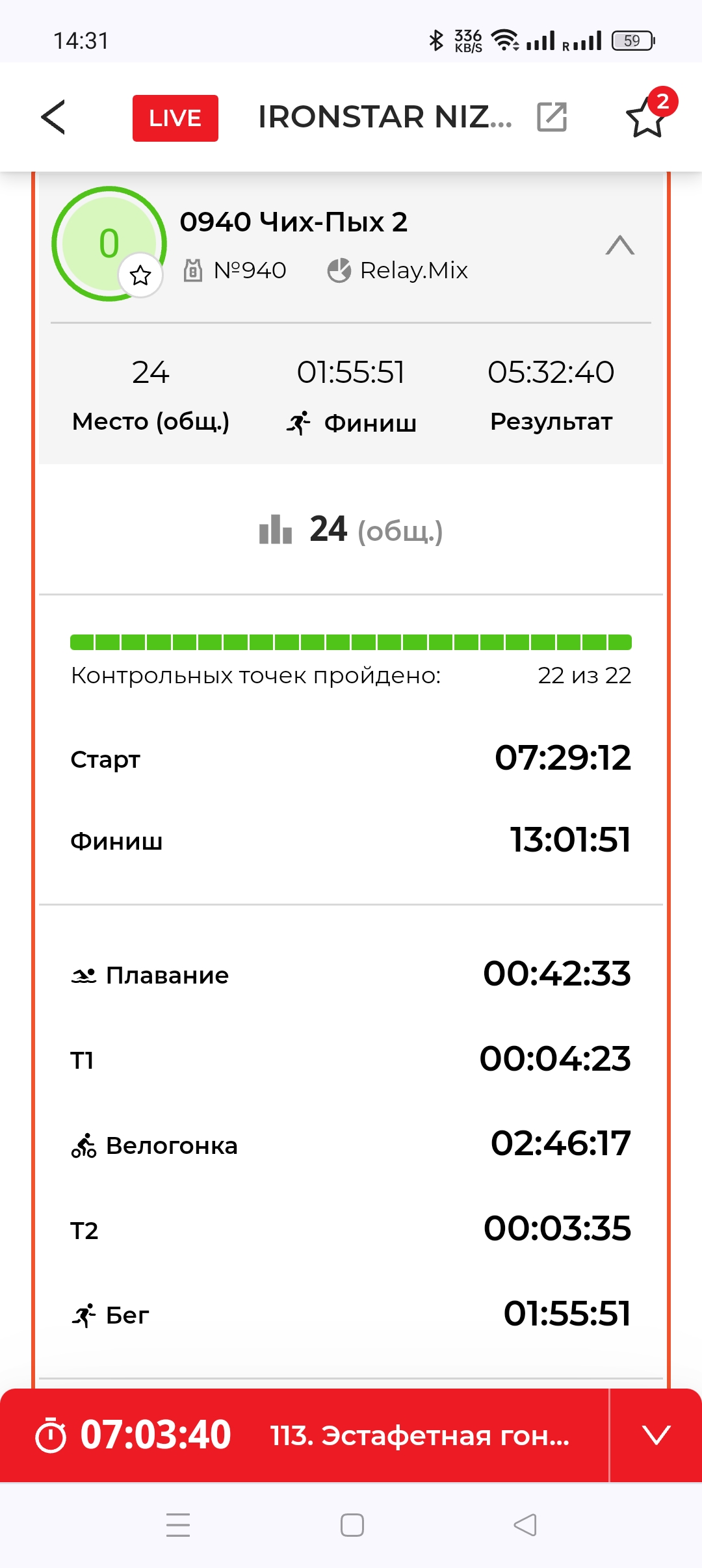The image size is (702, 1568).
Task: Open favorites star with badge 2
Action: (648, 114)
